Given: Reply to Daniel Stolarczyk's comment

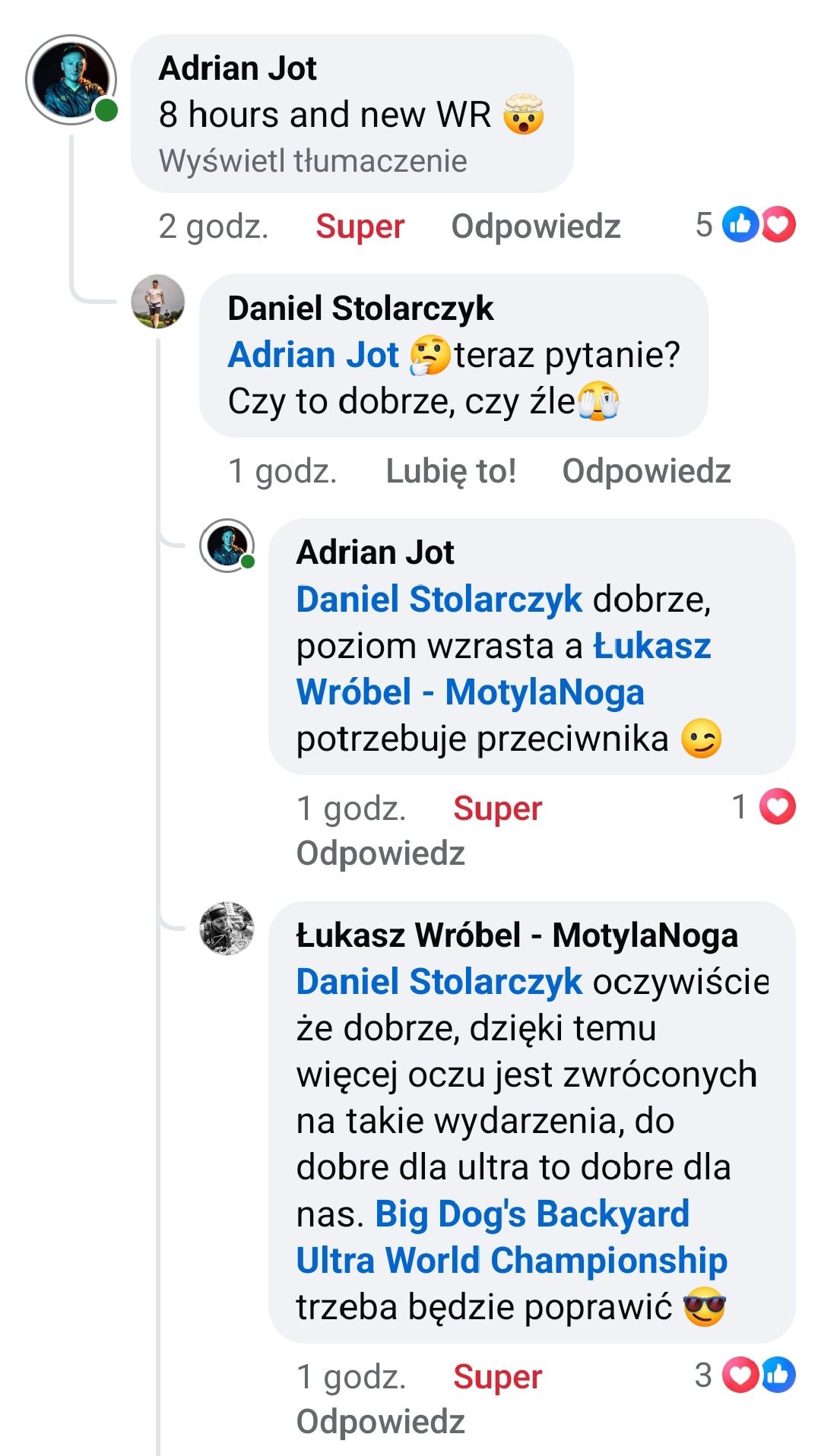Looking at the screenshot, I should coord(646,471).
